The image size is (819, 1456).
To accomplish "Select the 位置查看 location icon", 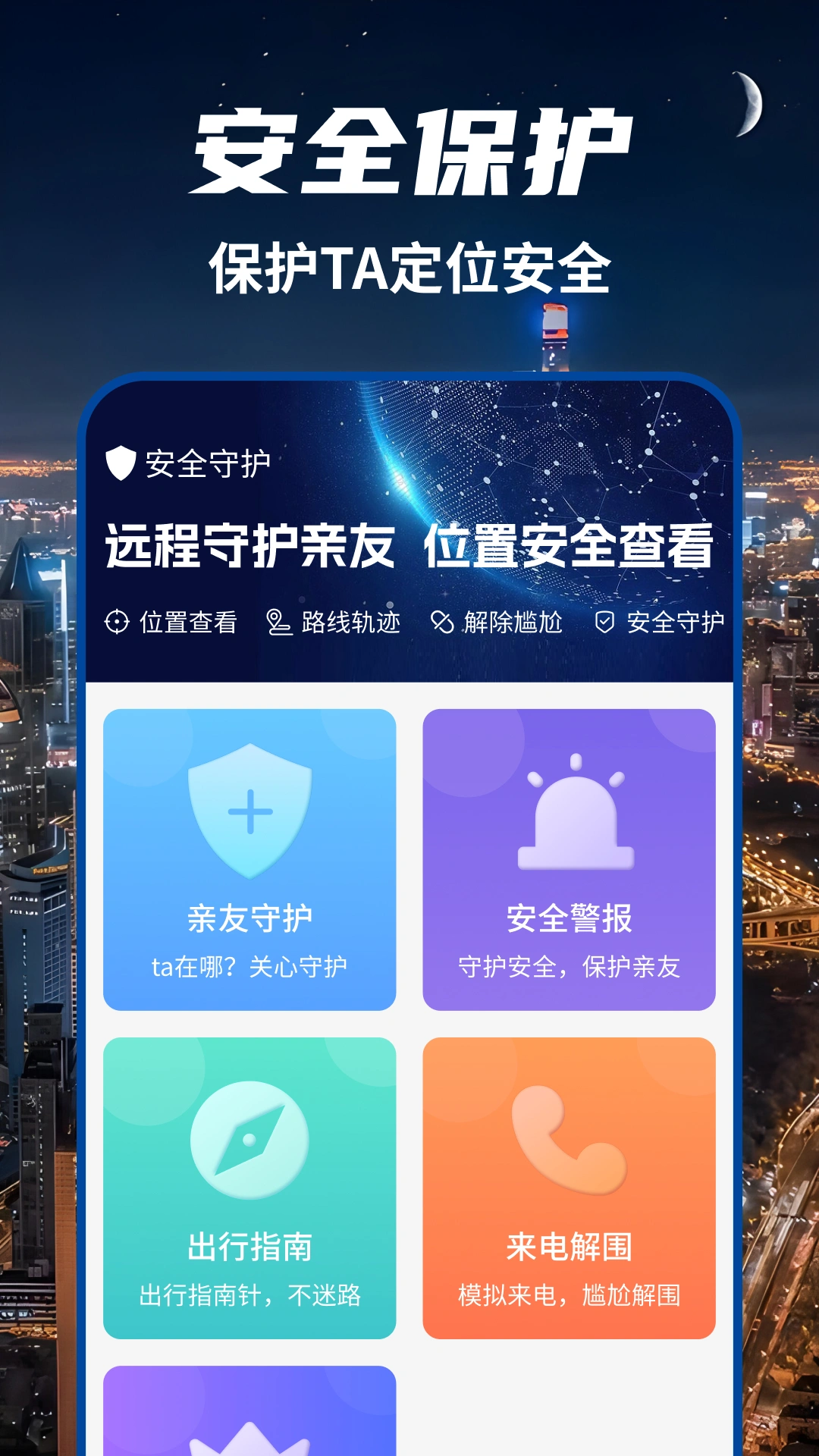I will (115, 622).
